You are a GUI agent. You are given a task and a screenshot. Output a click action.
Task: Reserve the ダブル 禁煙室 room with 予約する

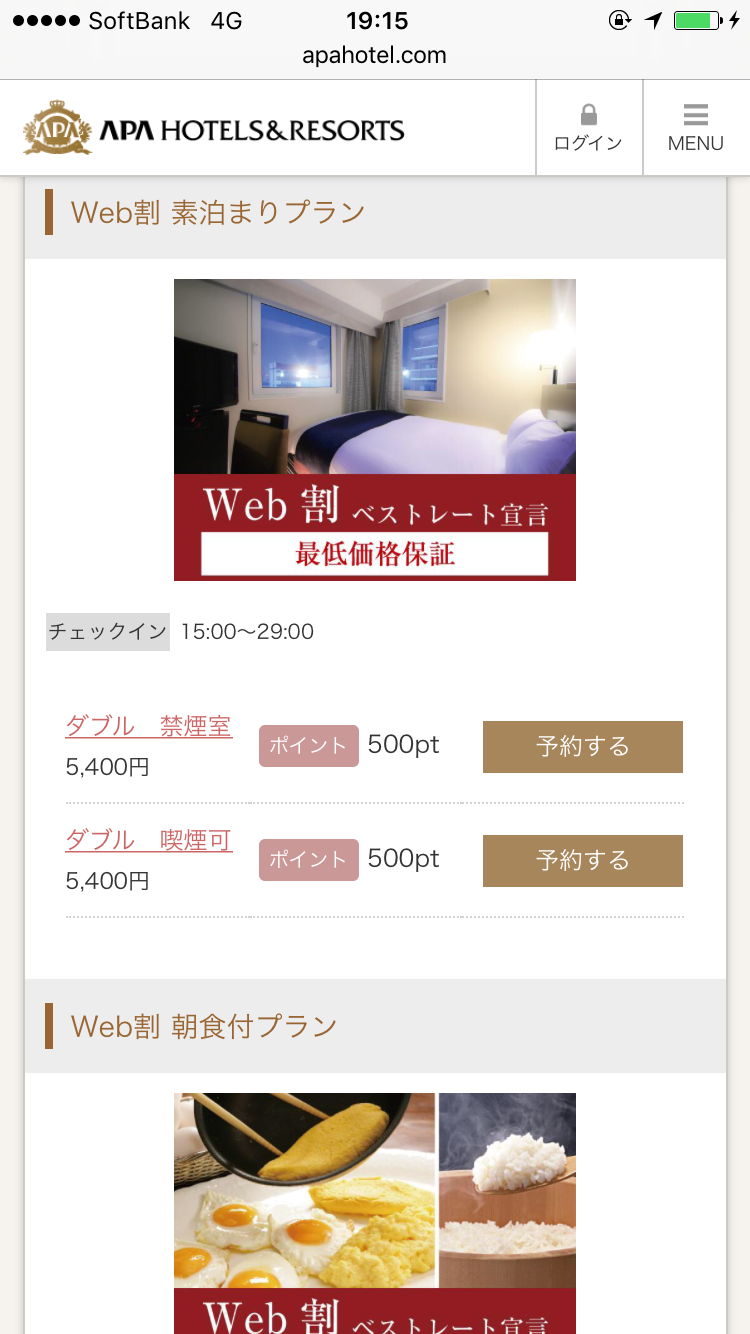pos(582,747)
